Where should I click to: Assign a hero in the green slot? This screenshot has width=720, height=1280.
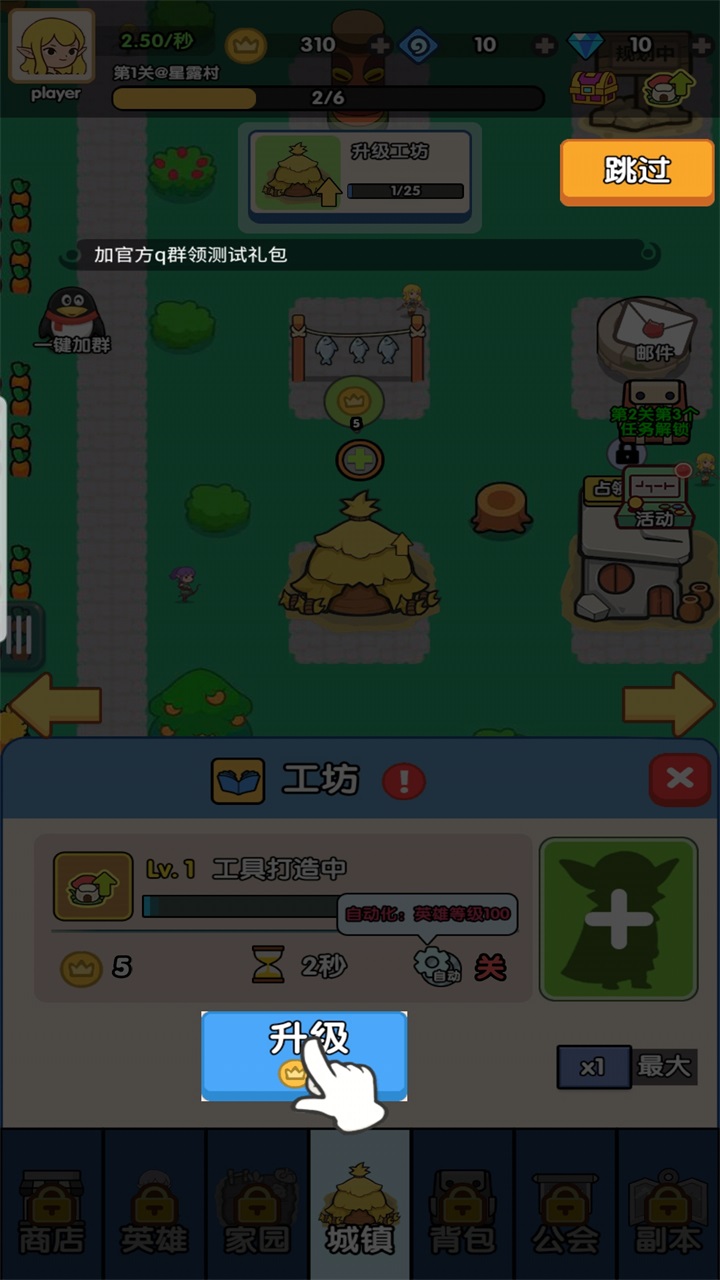tap(618, 919)
